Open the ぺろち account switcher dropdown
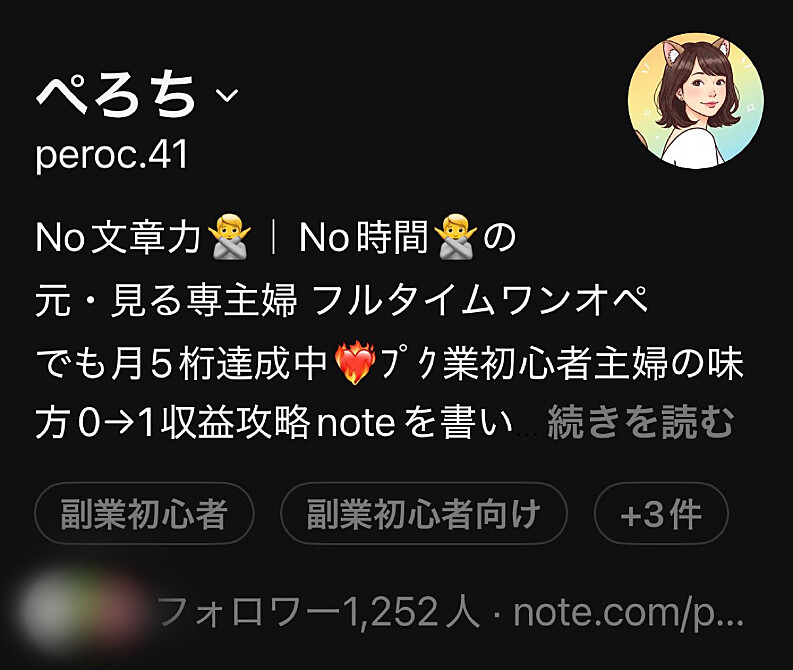 click(228, 96)
